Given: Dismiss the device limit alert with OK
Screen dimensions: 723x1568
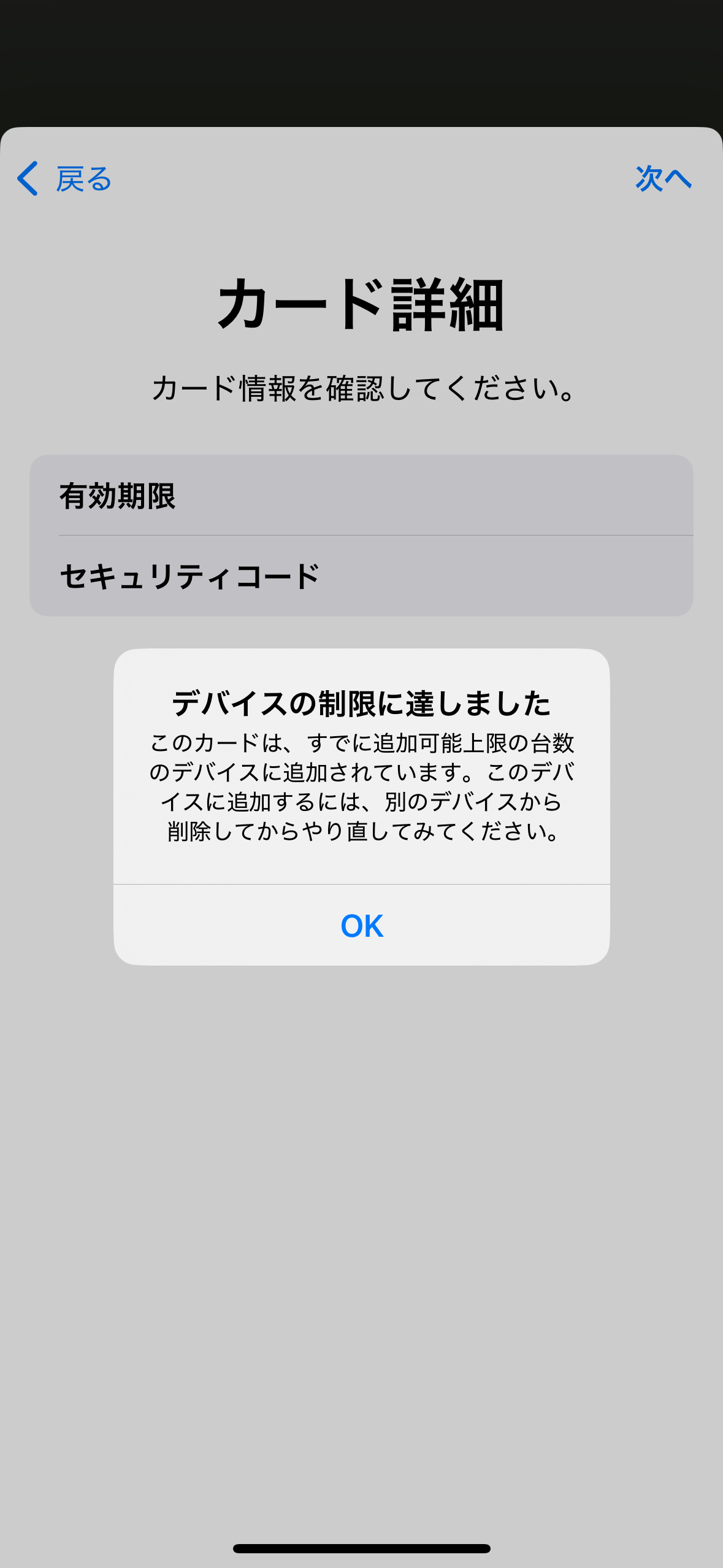Looking at the screenshot, I should pyautogui.click(x=362, y=926).
